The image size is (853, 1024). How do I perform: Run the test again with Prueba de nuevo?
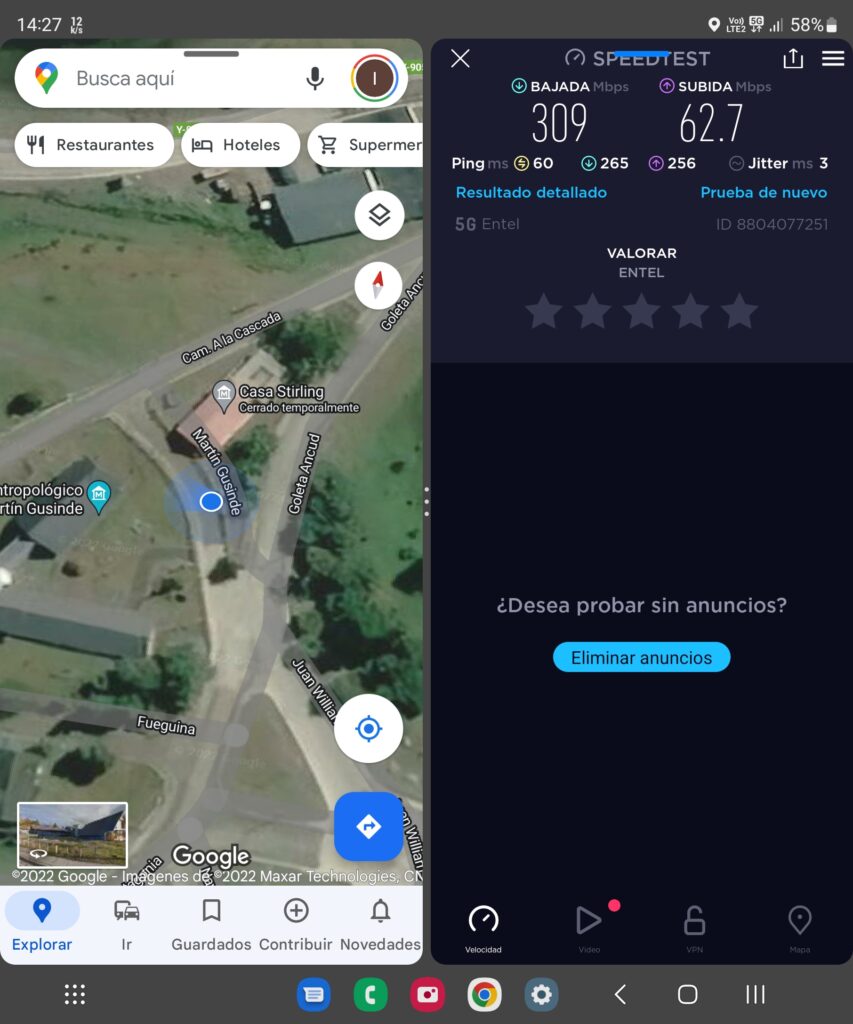pos(763,192)
